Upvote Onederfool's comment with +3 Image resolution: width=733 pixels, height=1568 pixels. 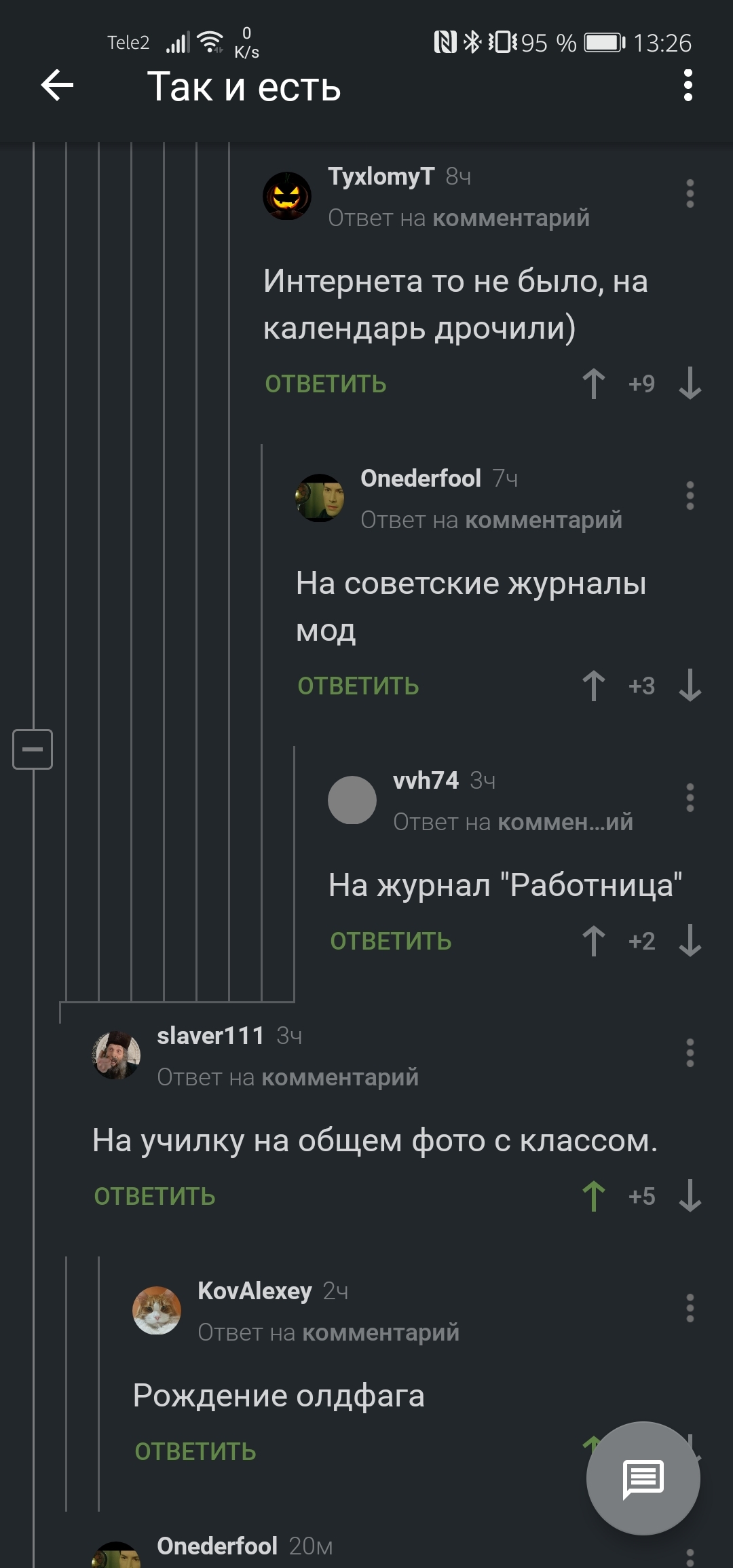593,686
